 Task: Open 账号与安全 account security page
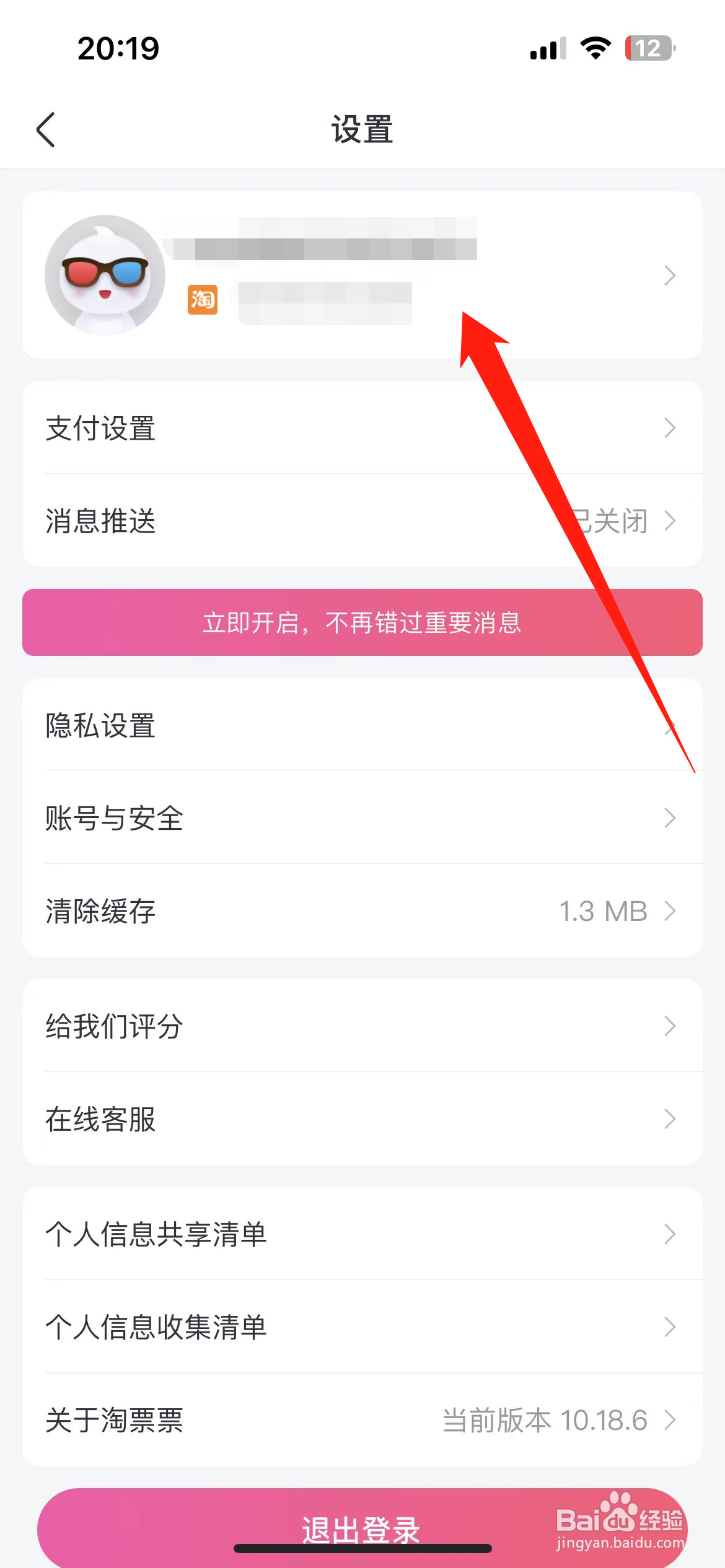(x=362, y=818)
